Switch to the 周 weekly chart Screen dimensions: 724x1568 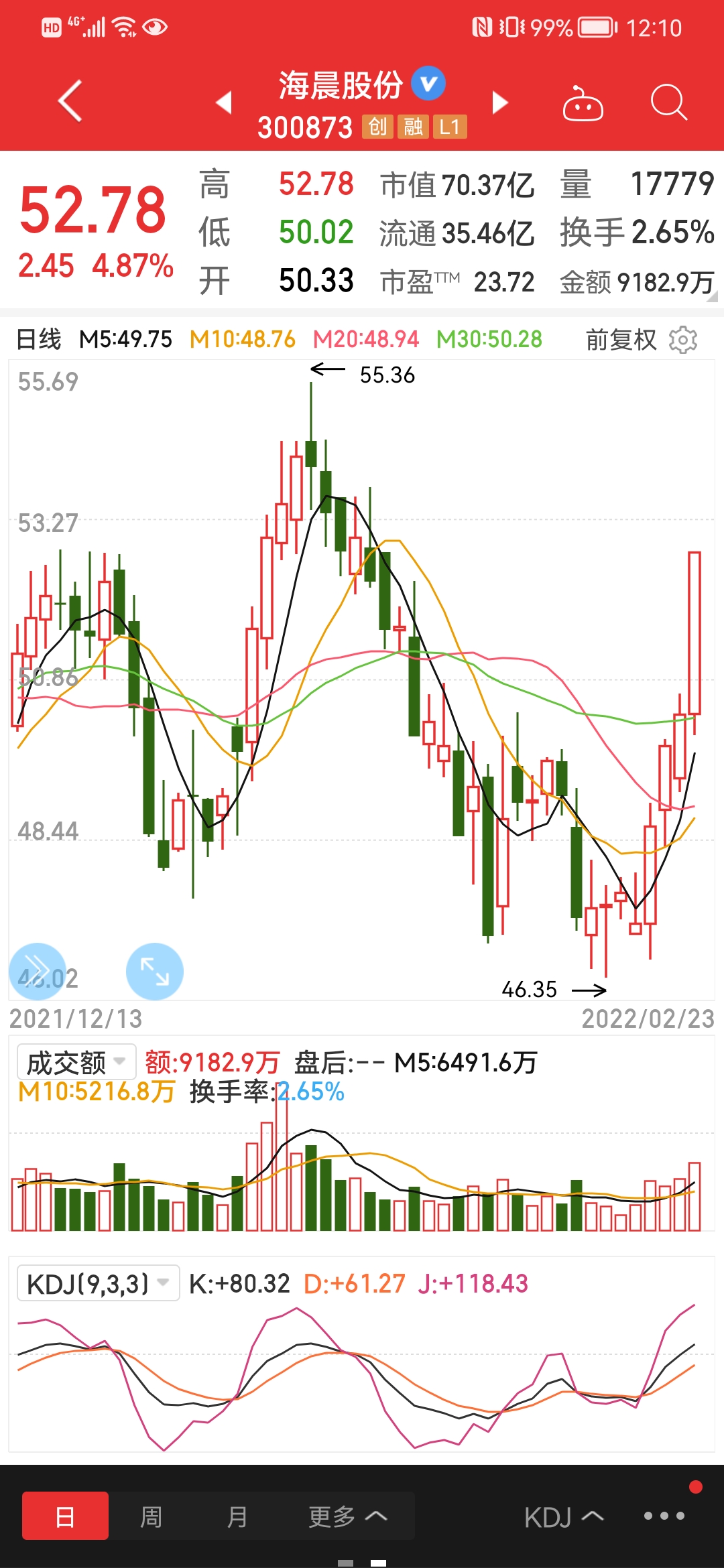coord(151,1516)
